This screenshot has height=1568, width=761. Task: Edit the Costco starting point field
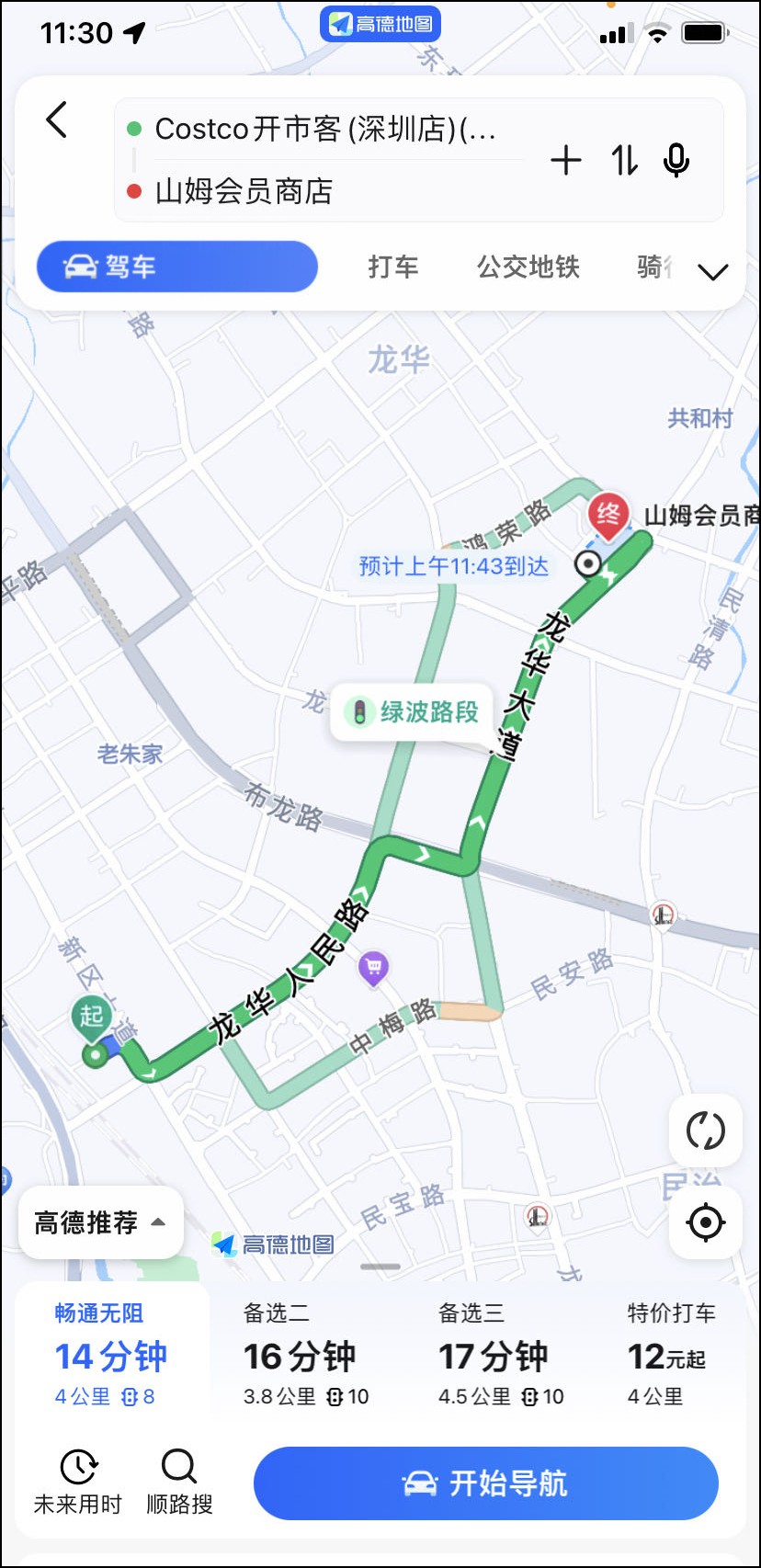tap(324, 130)
